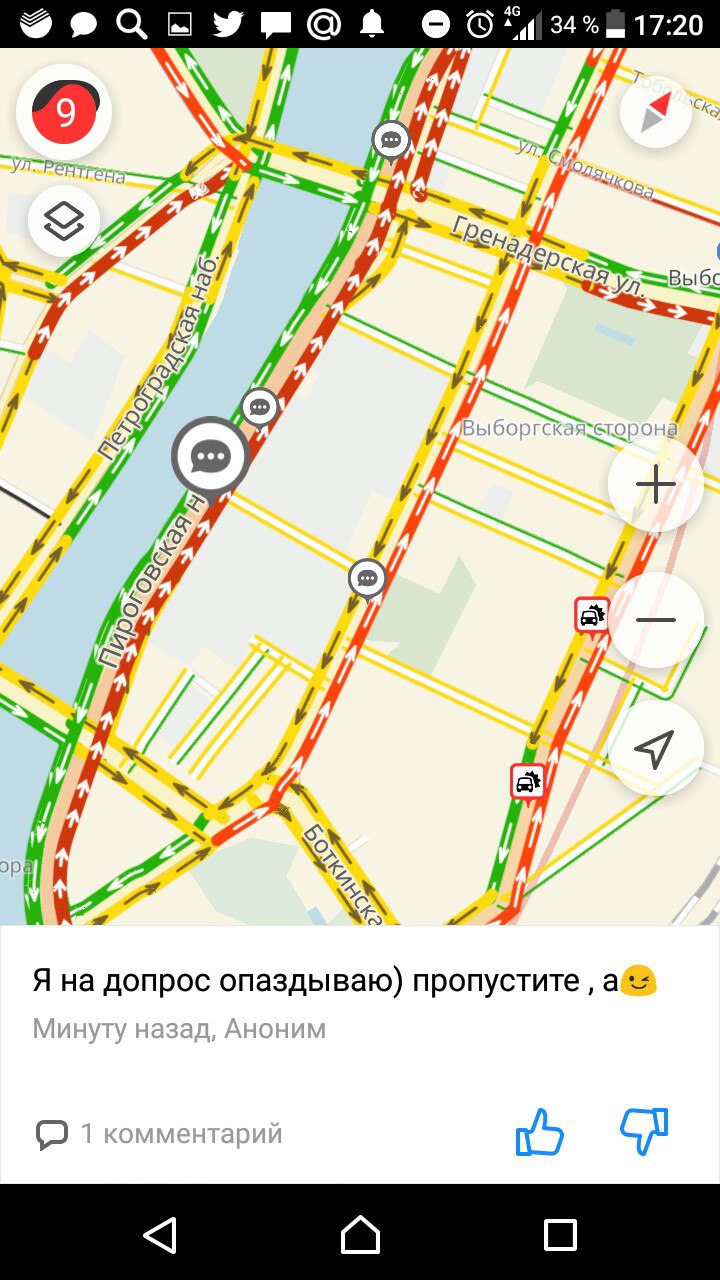Viewport: 720px width, 1280px height.
Task: Center map on my location
Action: coord(656,748)
